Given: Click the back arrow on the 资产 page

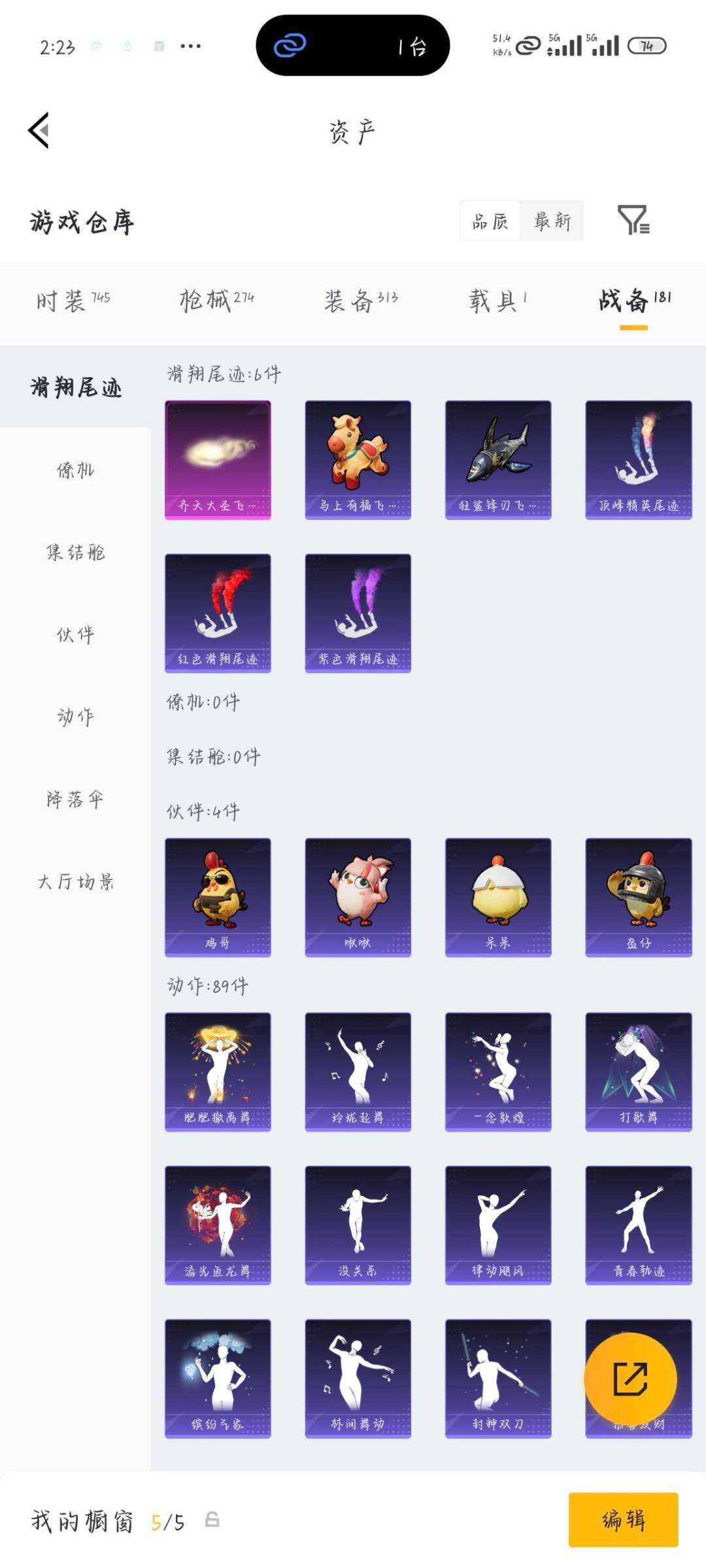Looking at the screenshot, I should click(39, 131).
